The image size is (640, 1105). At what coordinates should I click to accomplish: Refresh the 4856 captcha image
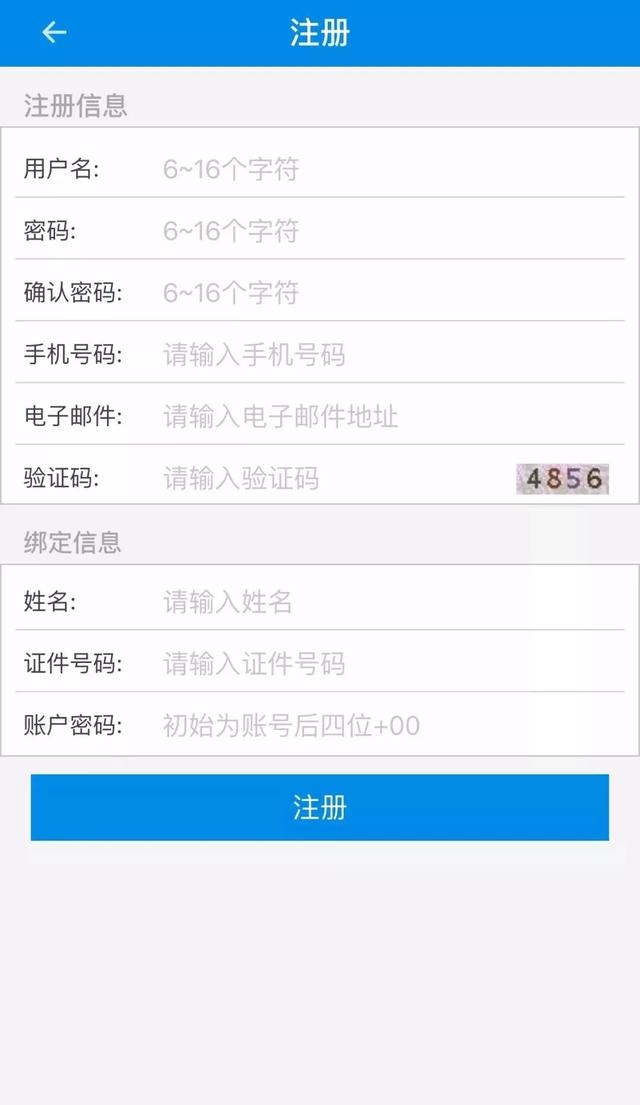[562, 479]
